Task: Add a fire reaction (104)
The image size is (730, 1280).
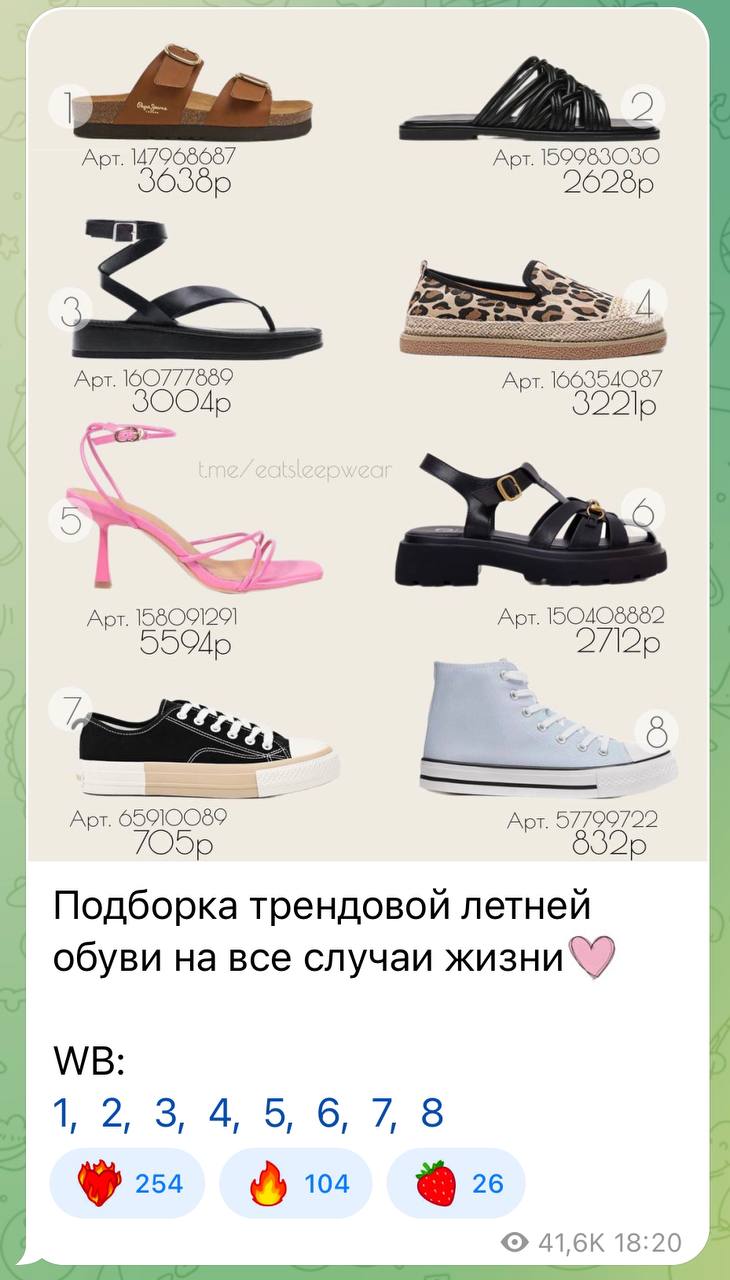Action: point(295,1183)
